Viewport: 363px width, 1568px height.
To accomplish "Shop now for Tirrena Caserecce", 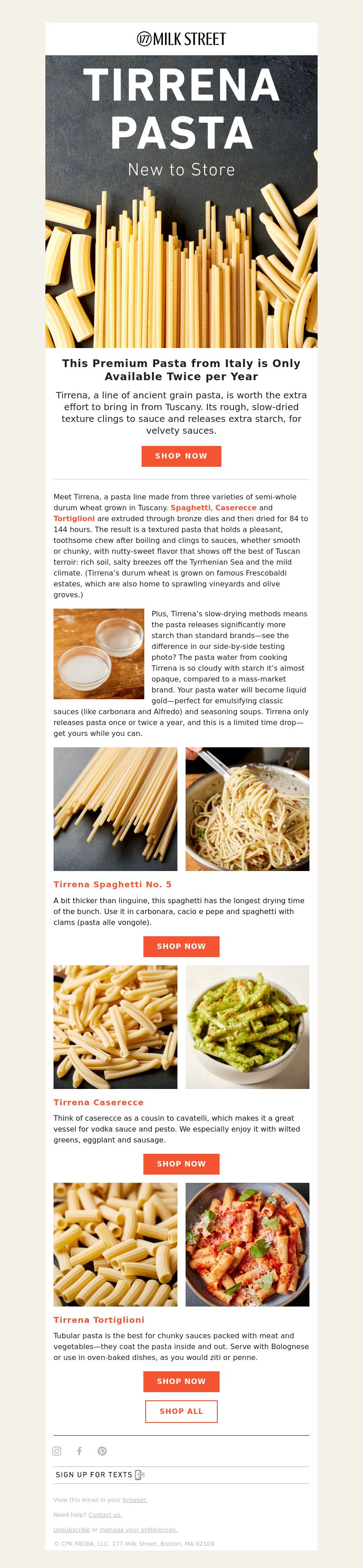I will click(181, 1164).
